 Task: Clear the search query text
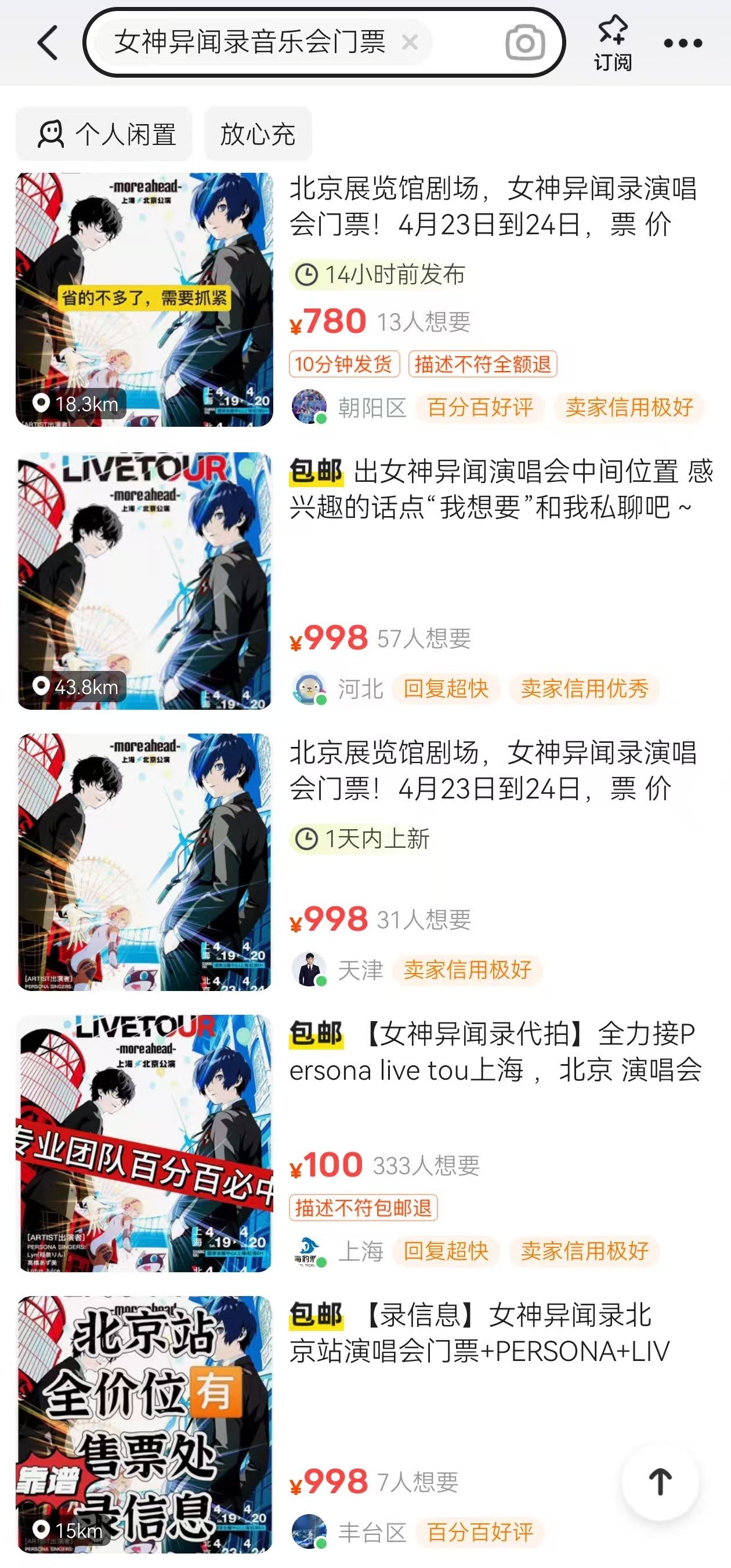coord(410,42)
